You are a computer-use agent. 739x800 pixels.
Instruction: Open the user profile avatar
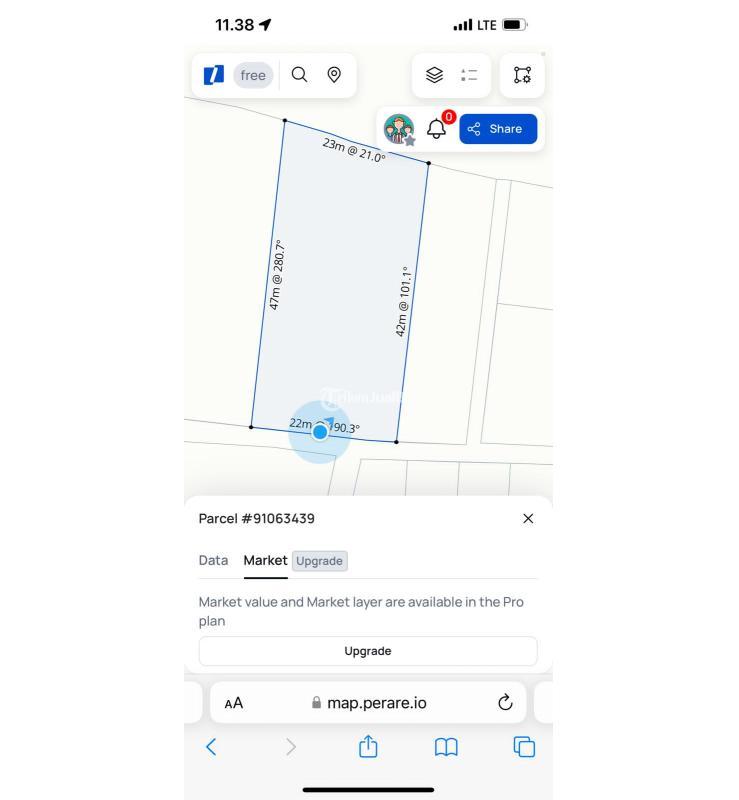(399, 129)
